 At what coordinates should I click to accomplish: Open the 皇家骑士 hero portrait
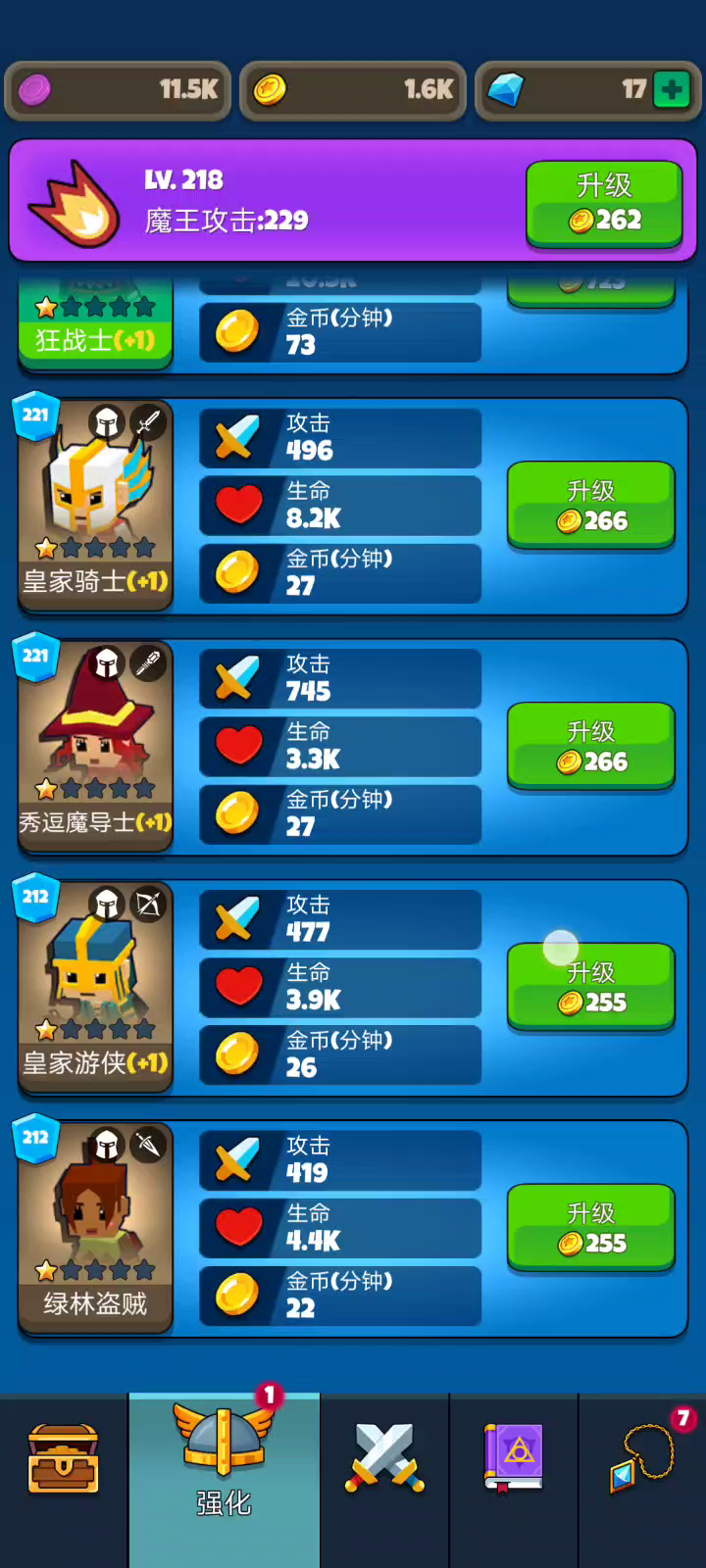click(95, 505)
